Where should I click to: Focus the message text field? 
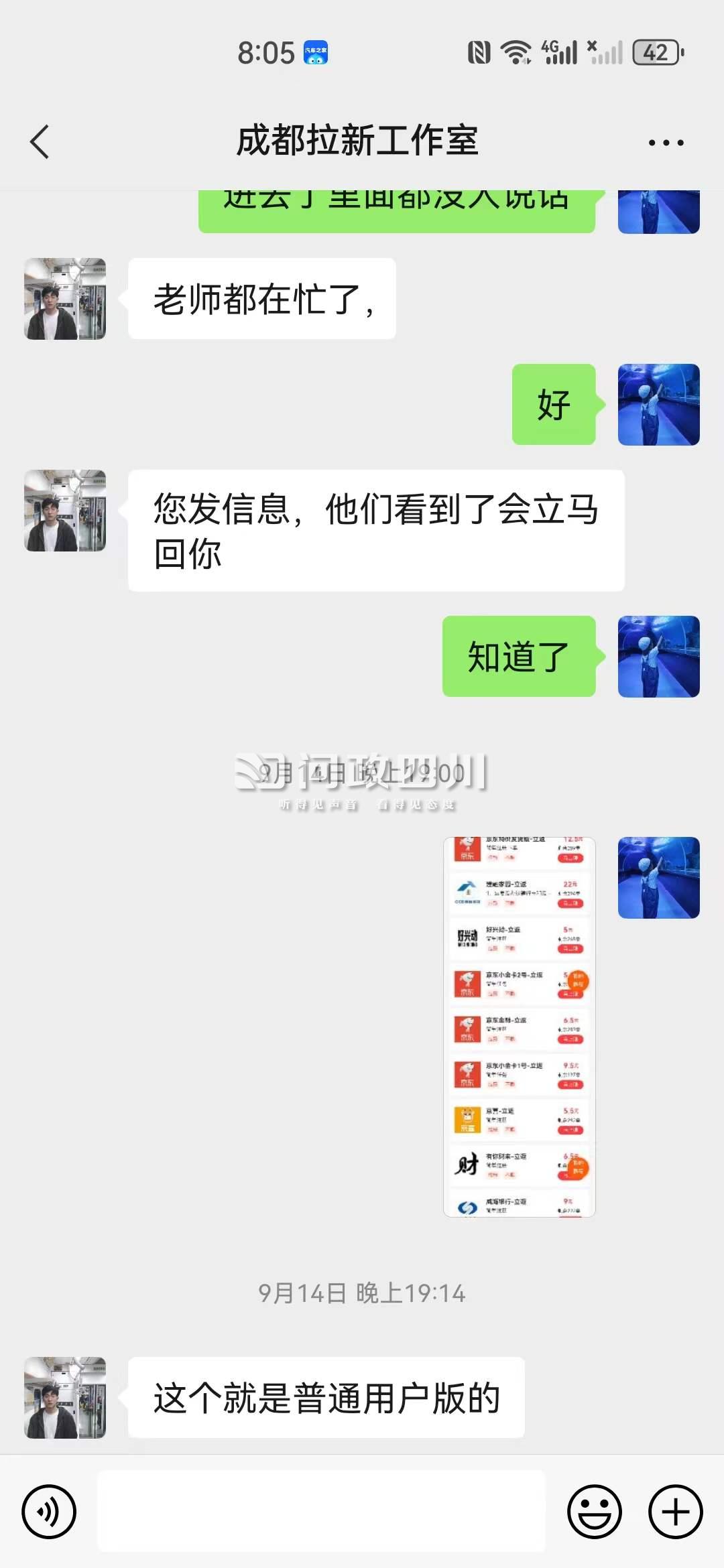point(322,1512)
